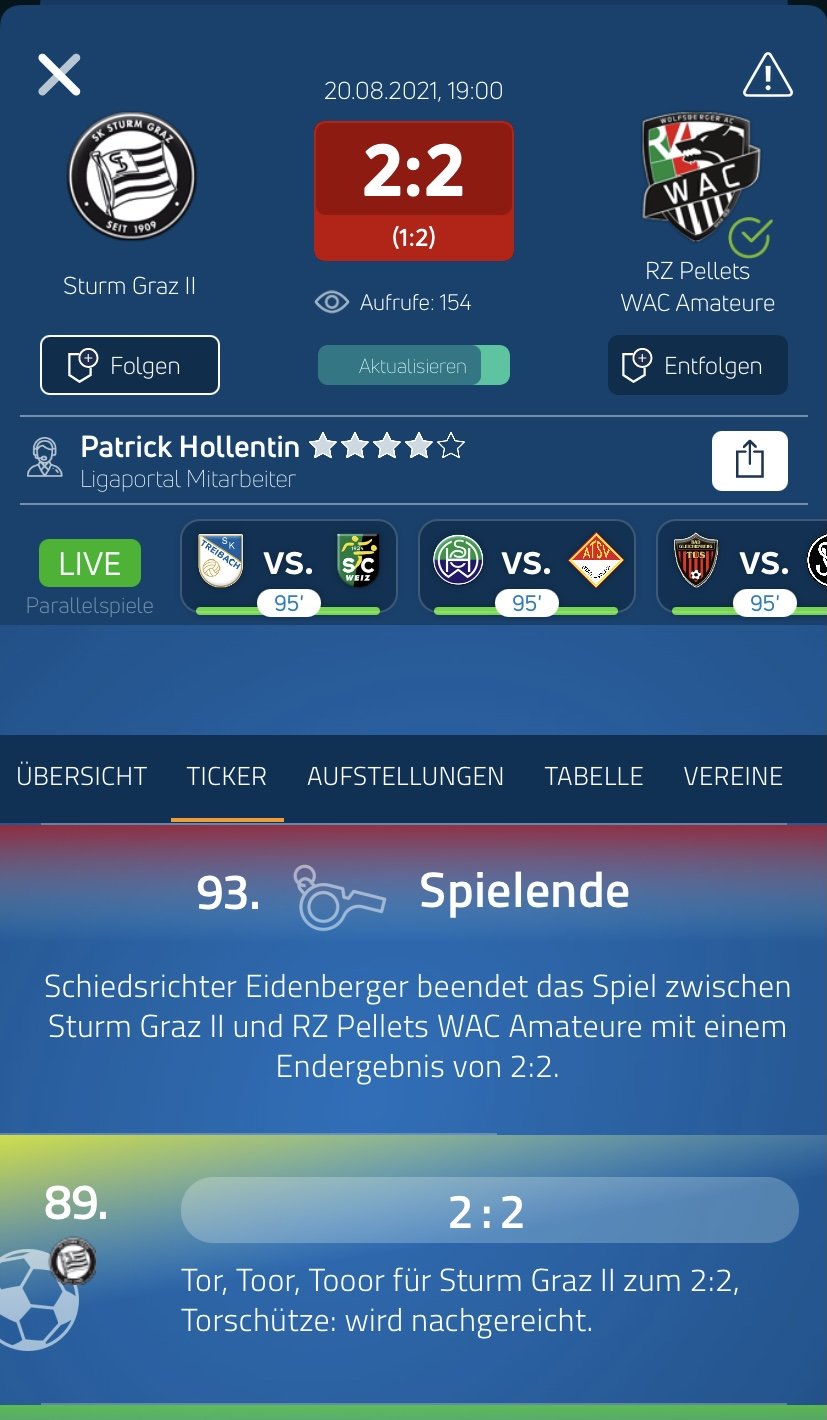Select the Ticker tab
This screenshot has width=827, height=1420.
coord(227,776)
